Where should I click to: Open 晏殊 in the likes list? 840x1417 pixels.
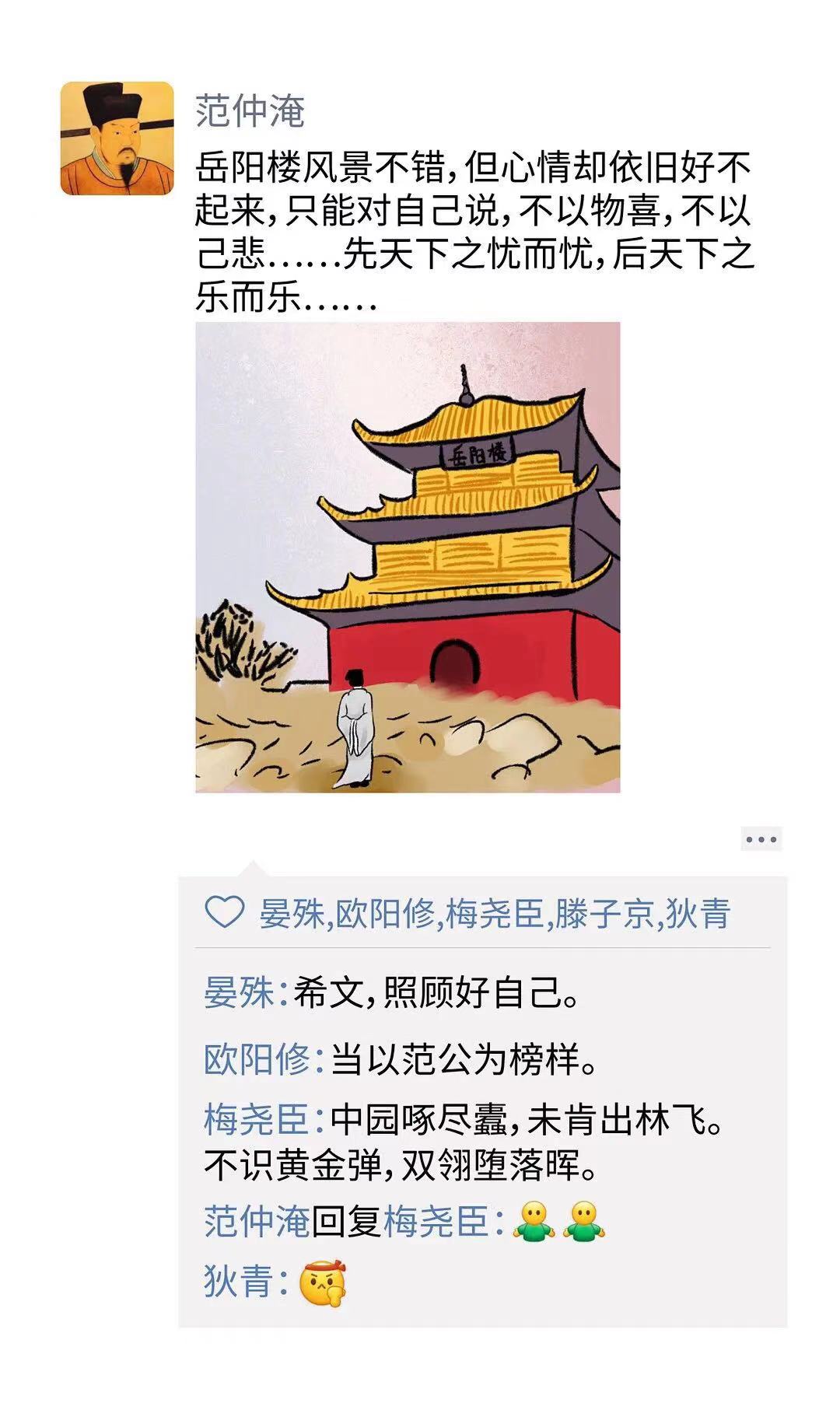292,913
